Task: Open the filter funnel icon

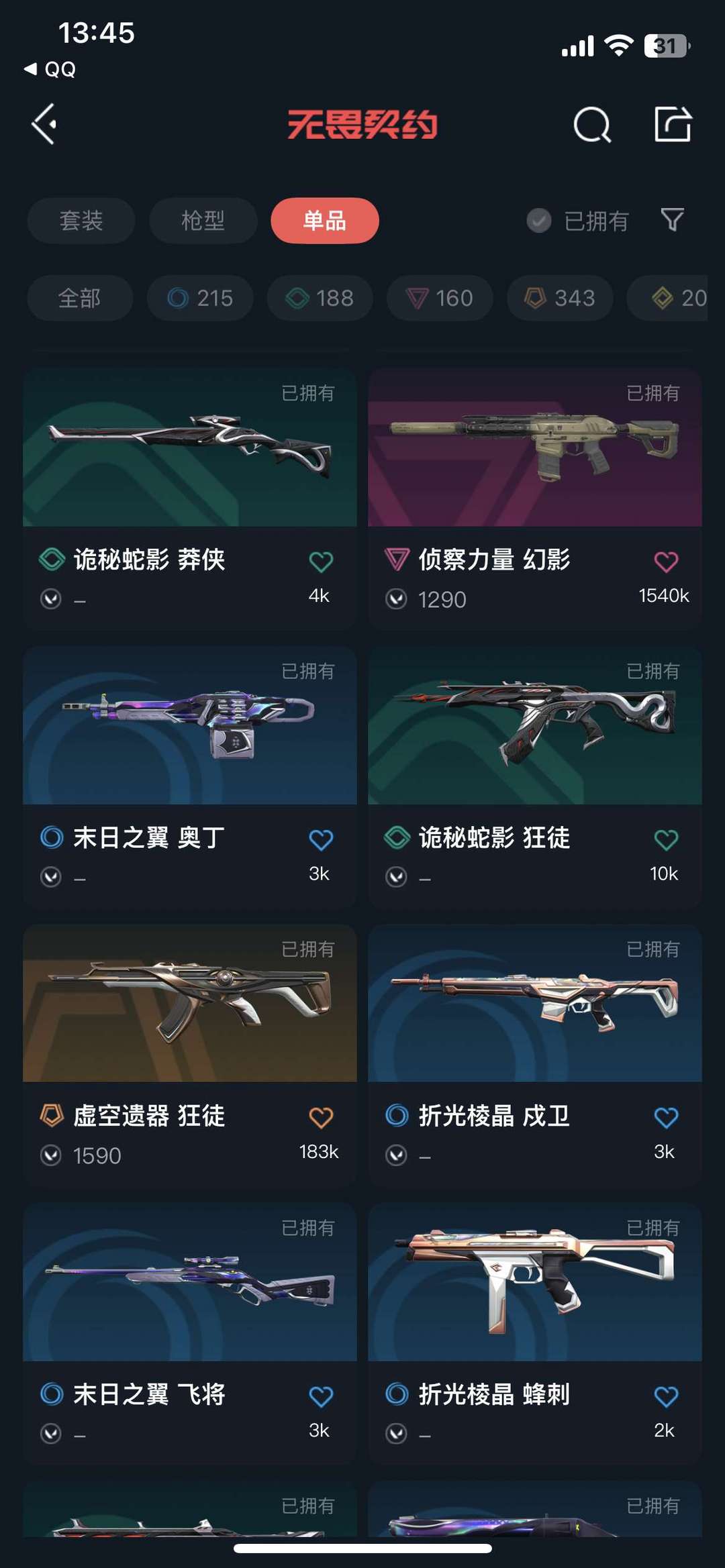Action: tap(672, 220)
